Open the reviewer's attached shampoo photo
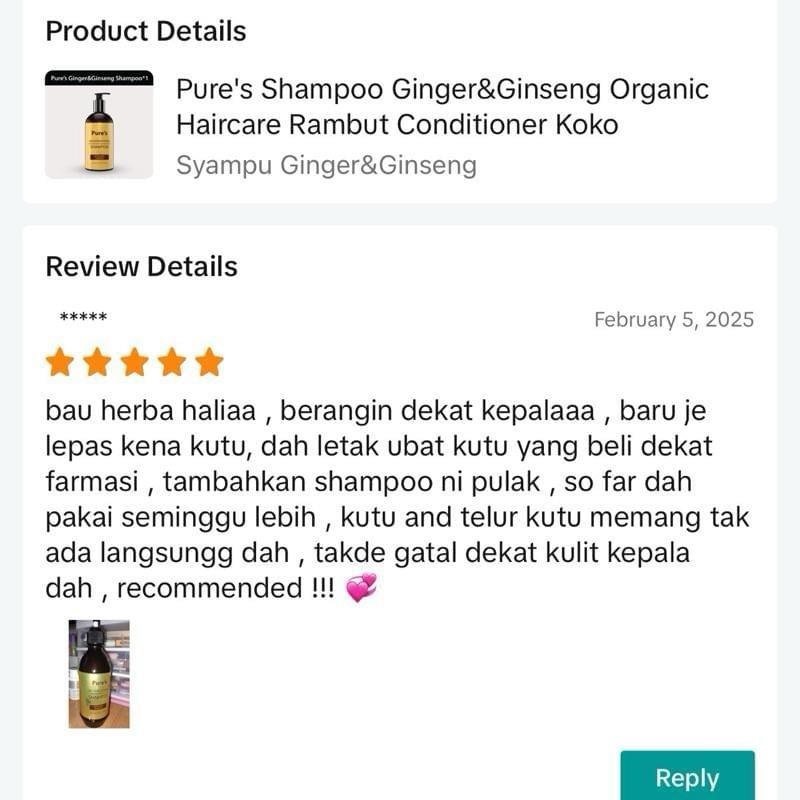The image size is (800, 800). 99,673
